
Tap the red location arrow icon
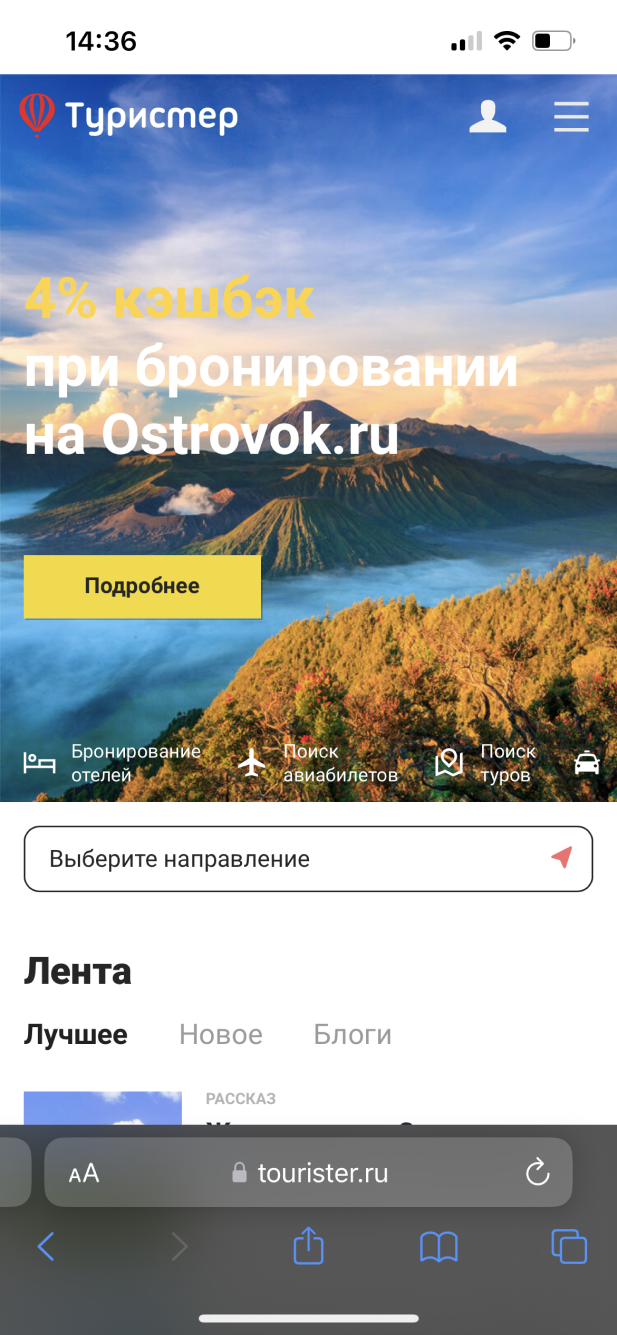coord(562,858)
